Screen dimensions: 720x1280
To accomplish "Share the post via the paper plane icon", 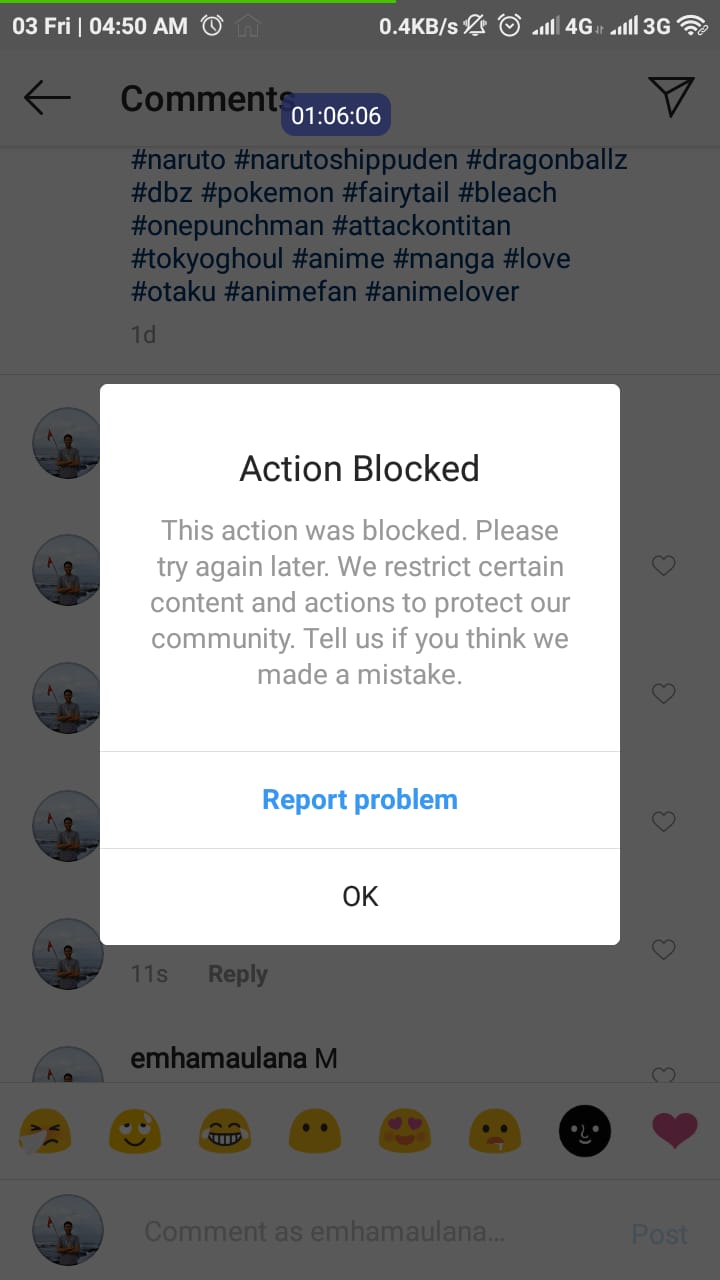I will pyautogui.click(x=671, y=97).
